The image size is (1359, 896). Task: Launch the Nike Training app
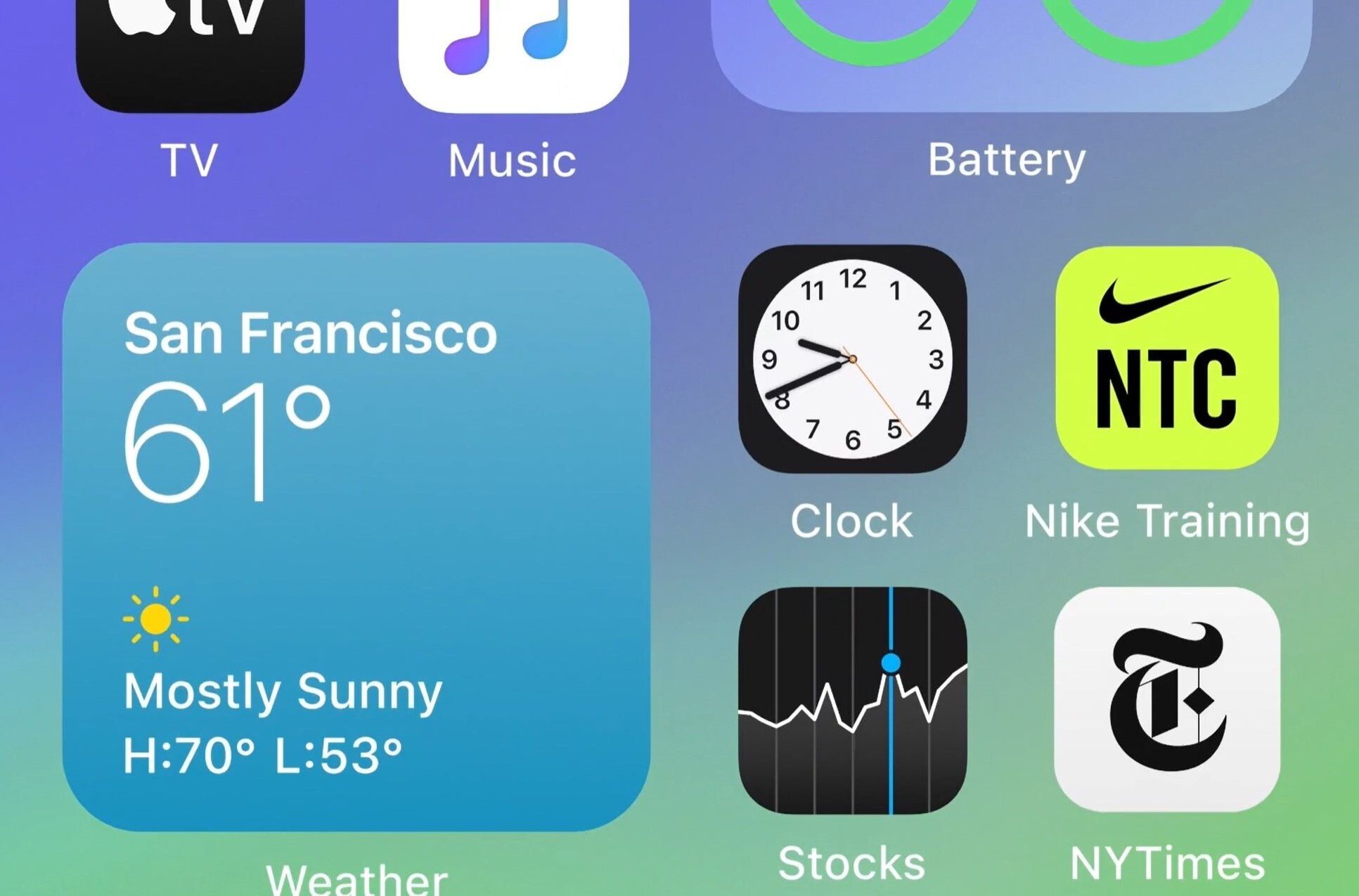[1167, 358]
